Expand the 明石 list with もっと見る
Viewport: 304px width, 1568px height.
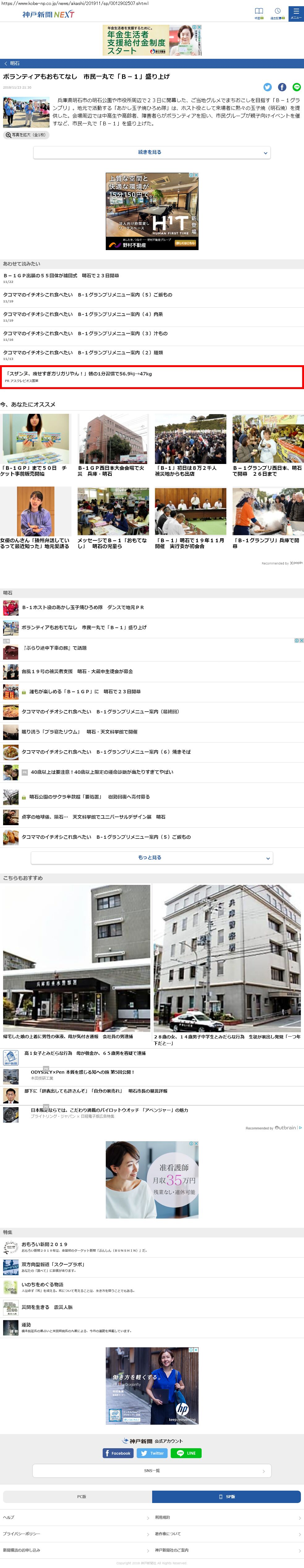click(152, 858)
